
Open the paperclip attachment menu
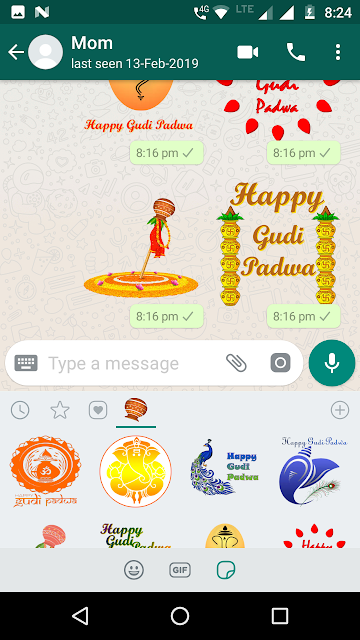[x=236, y=363]
